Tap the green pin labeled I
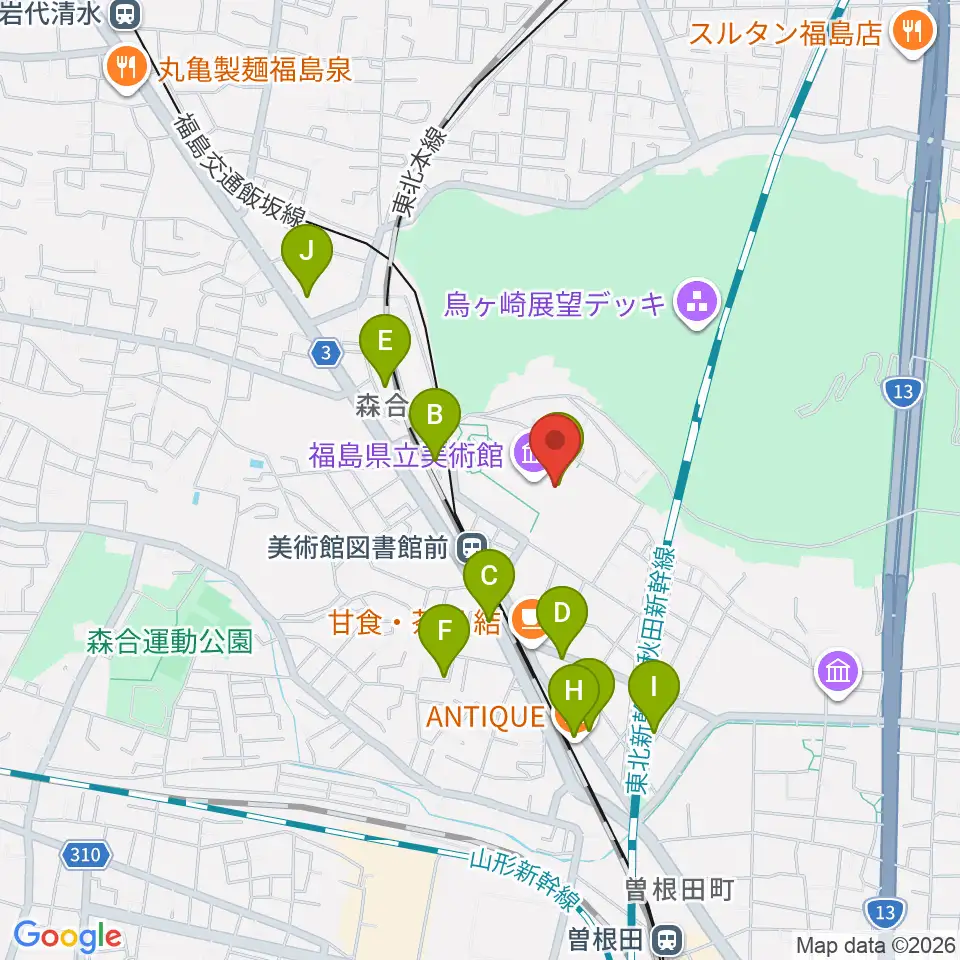This screenshot has width=960, height=960. [654, 696]
